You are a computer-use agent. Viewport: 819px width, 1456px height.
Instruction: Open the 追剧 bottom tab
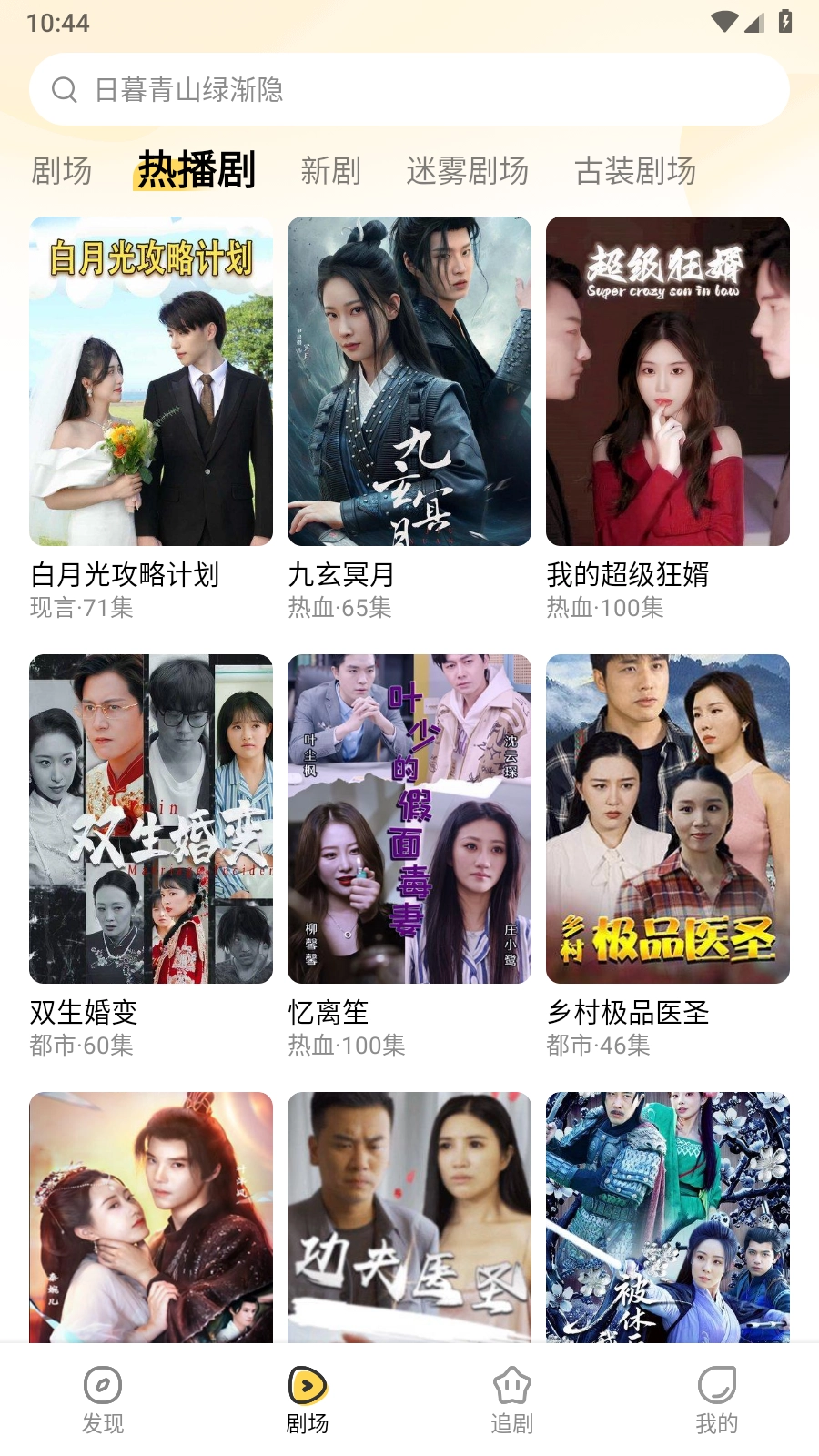point(511,1400)
